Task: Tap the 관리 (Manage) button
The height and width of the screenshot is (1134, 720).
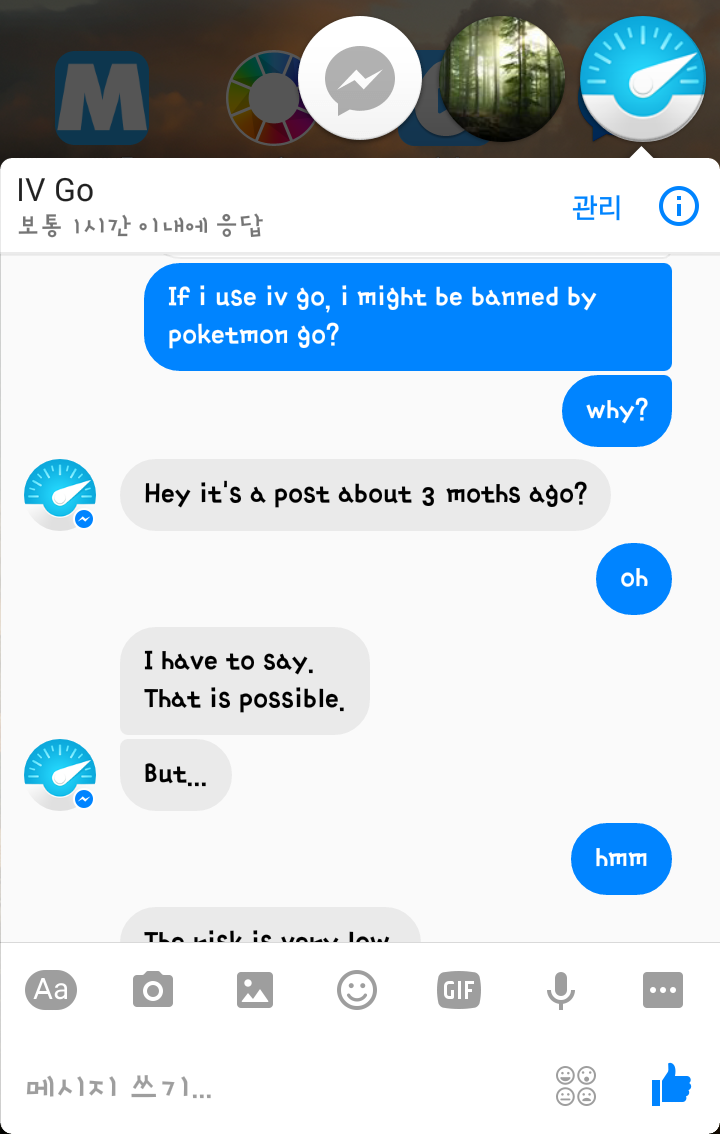Action: tap(596, 207)
